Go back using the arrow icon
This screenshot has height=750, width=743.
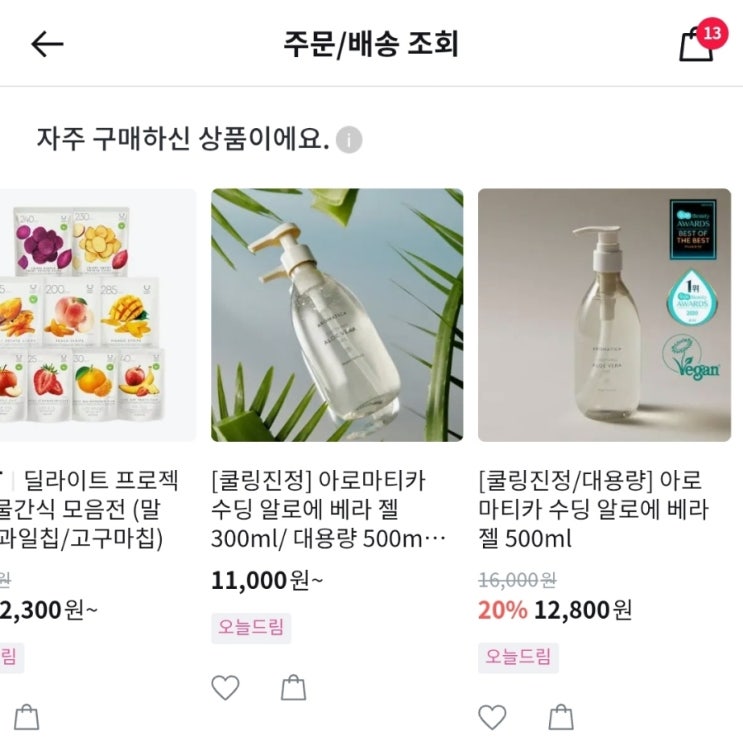pyautogui.click(x=47, y=44)
